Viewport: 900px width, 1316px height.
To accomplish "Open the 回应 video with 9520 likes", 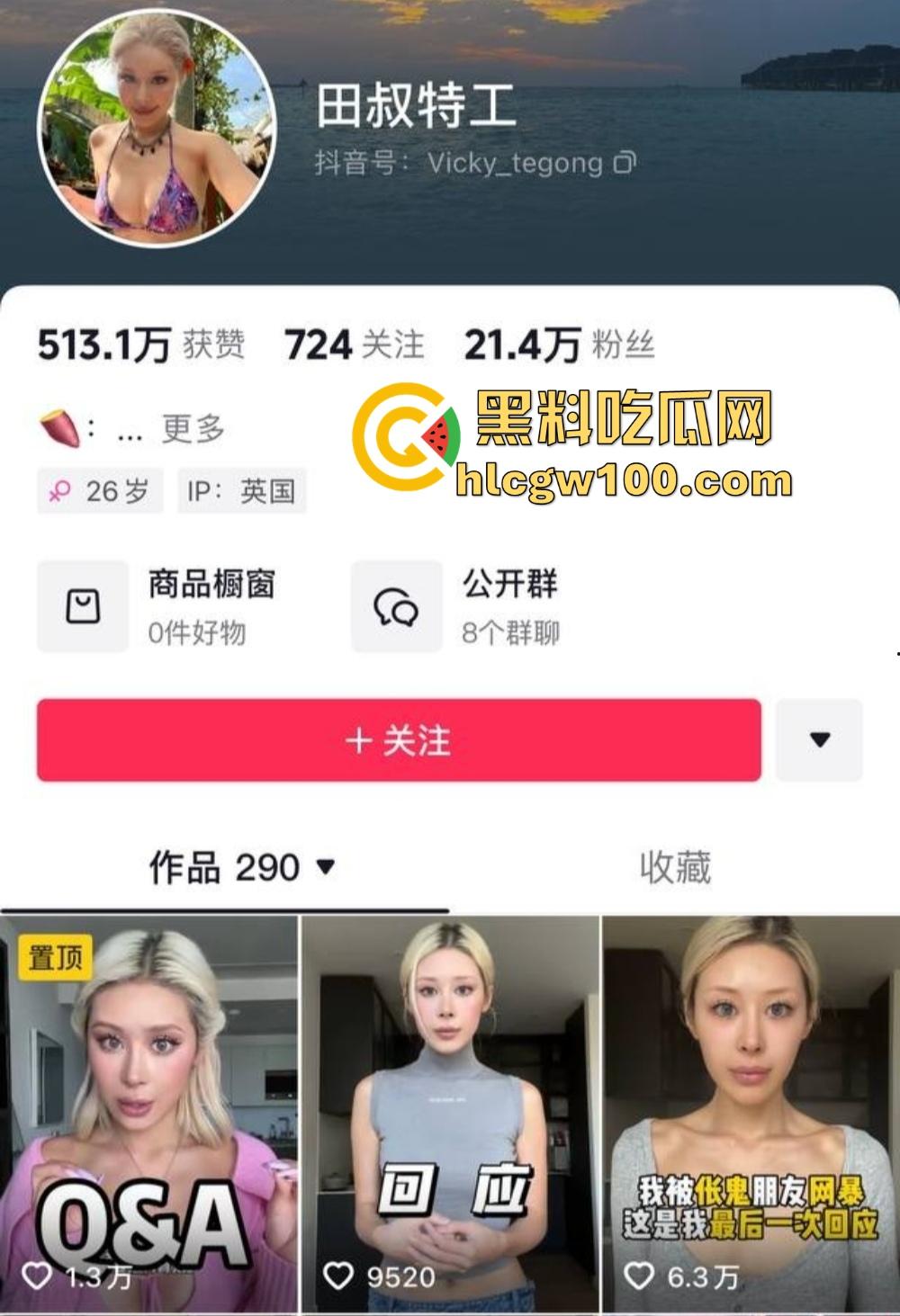I will click(450, 1114).
